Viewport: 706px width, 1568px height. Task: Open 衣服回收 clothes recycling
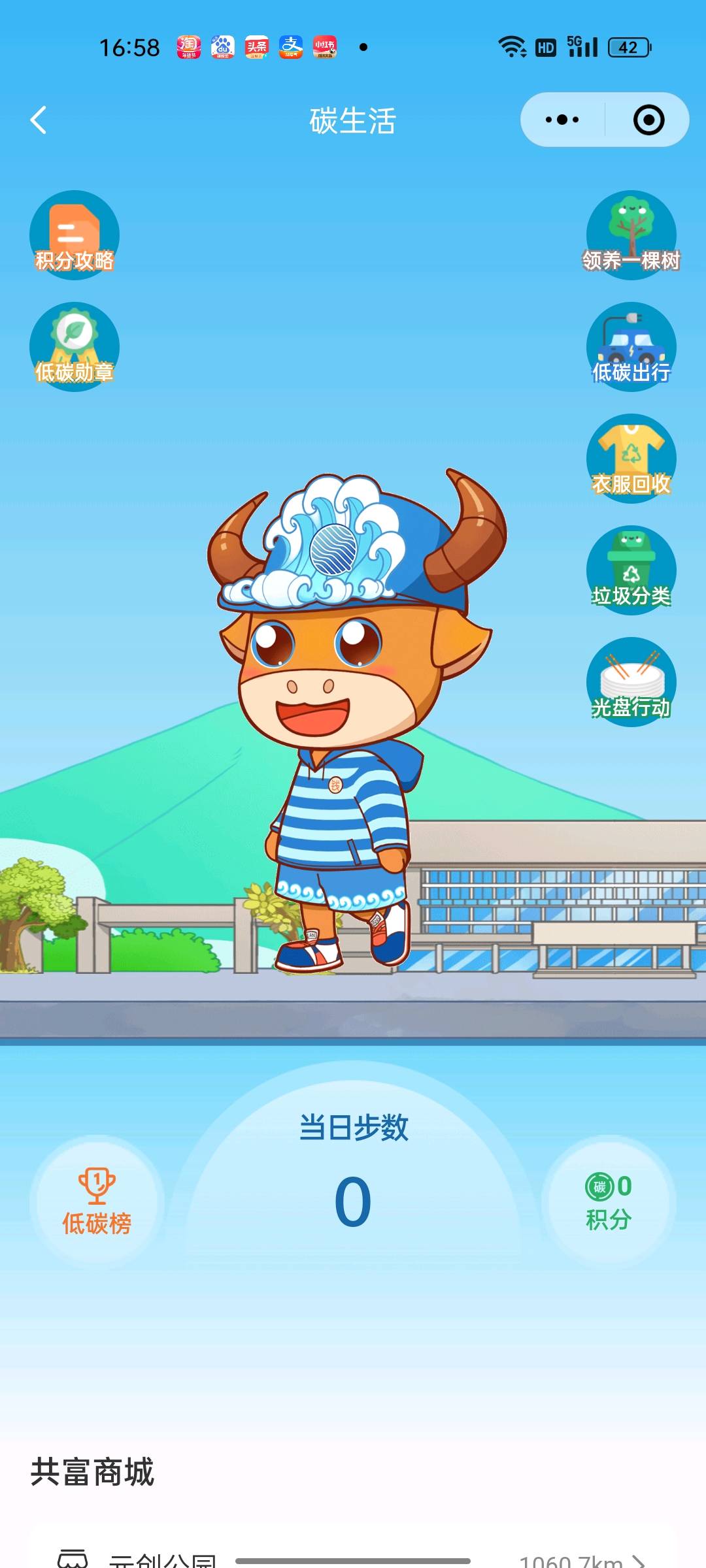[x=631, y=459]
